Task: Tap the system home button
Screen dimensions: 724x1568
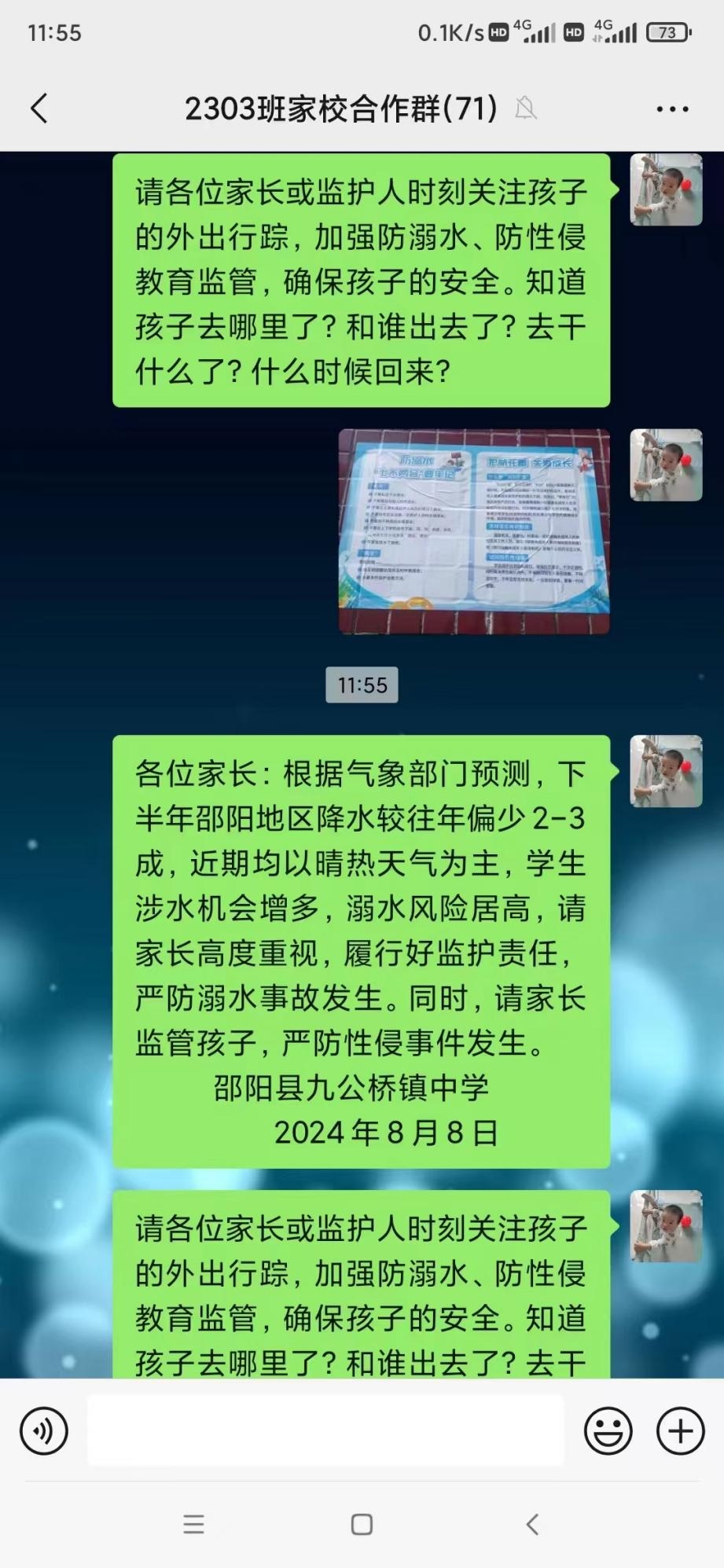Action: (x=362, y=1525)
